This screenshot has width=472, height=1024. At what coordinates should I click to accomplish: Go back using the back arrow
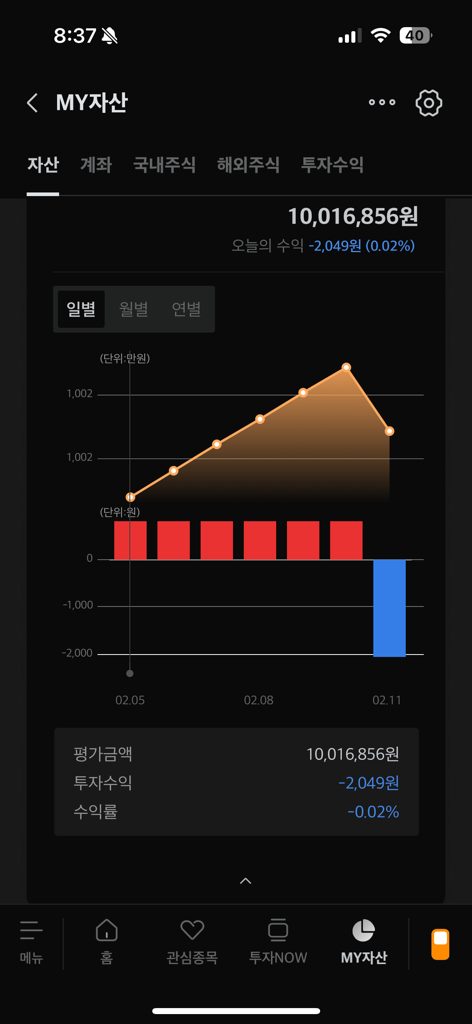(x=32, y=103)
